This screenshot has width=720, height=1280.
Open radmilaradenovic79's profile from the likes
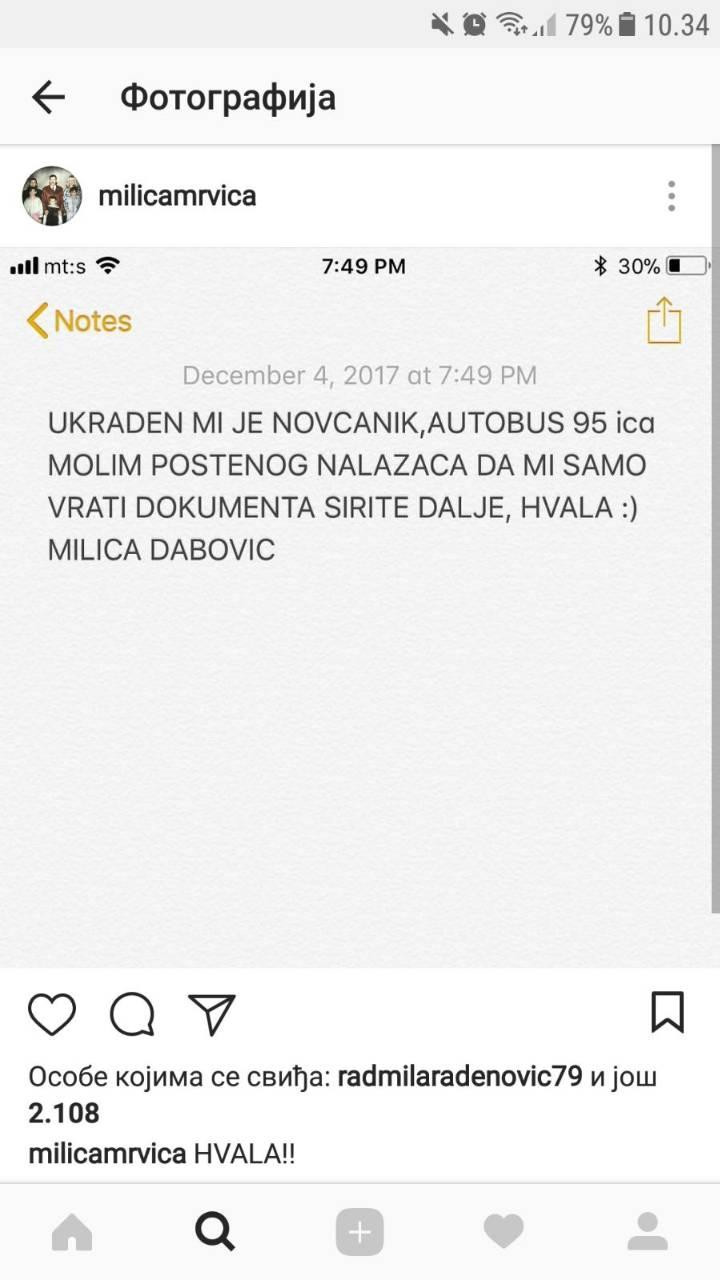point(460,1077)
